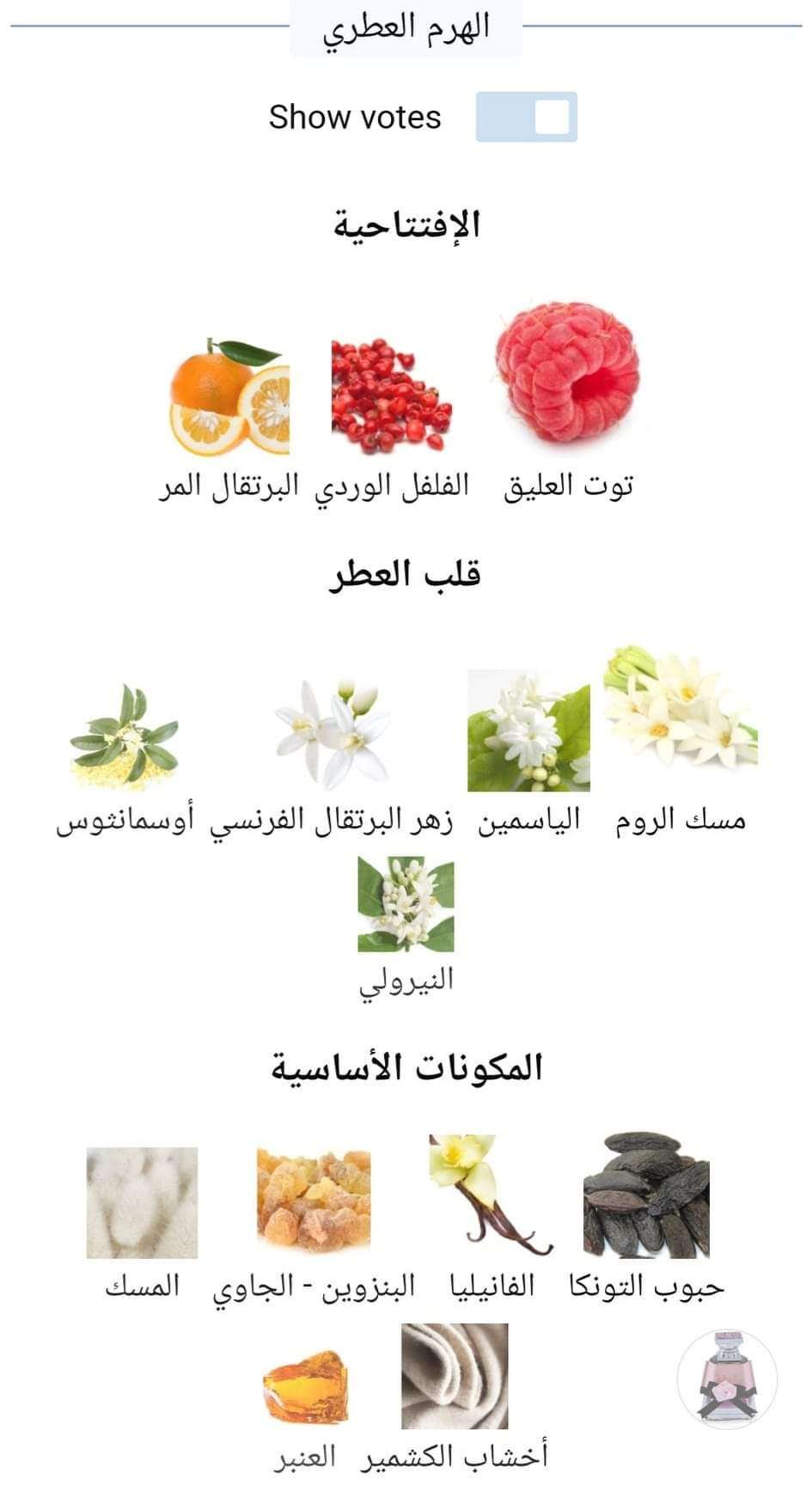The image size is (812, 1485).
Task: Select the الياسمين jasmine note
Action: [528, 730]
